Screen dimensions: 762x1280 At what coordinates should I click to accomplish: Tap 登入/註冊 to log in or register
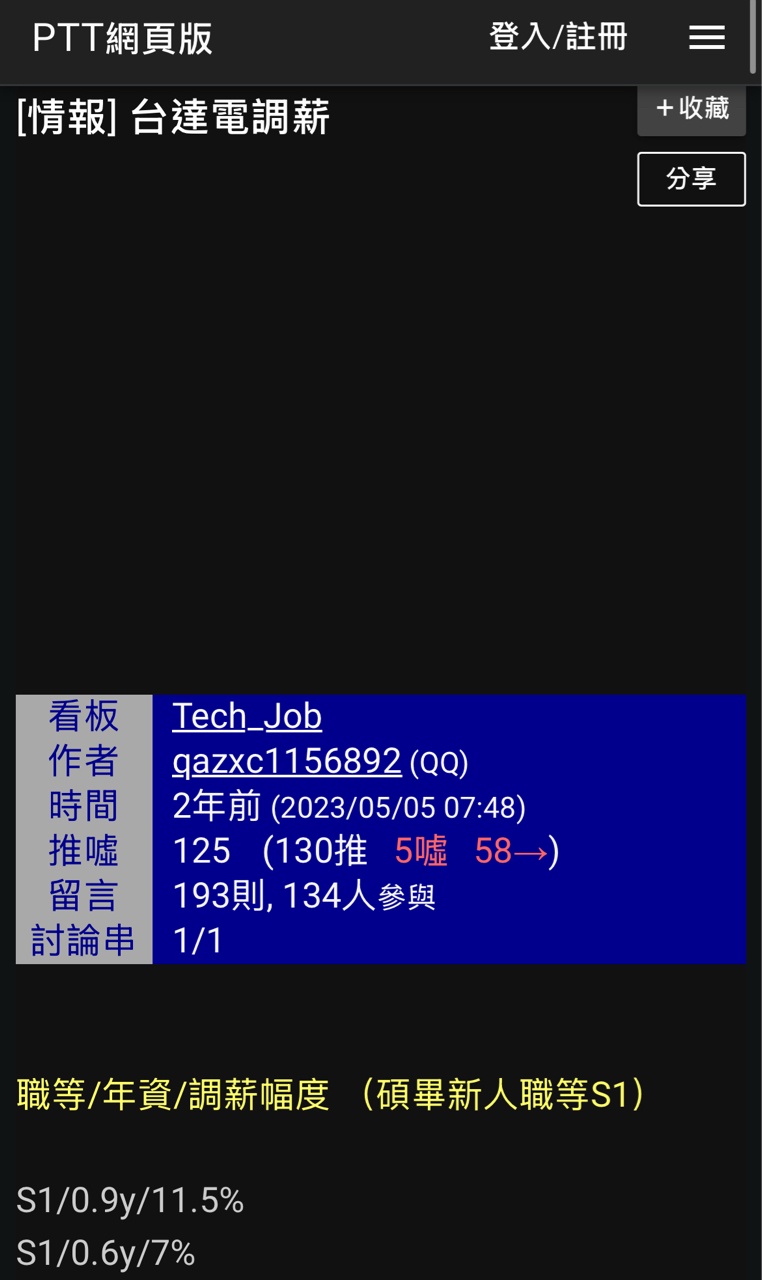558,37
